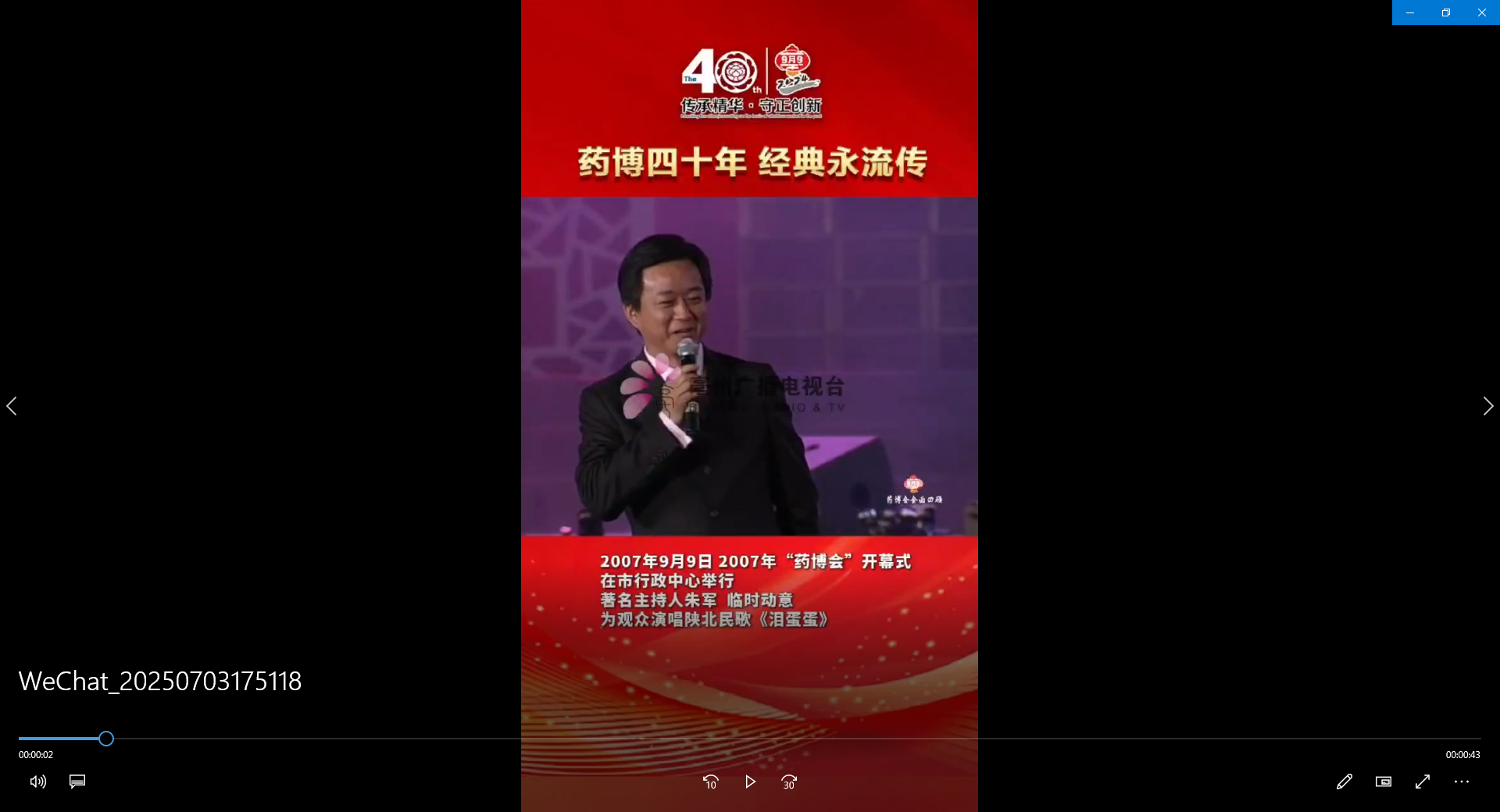Open the edit pencil tool
Viewport: 1500px width, 812px height.
coord(1344,782)
